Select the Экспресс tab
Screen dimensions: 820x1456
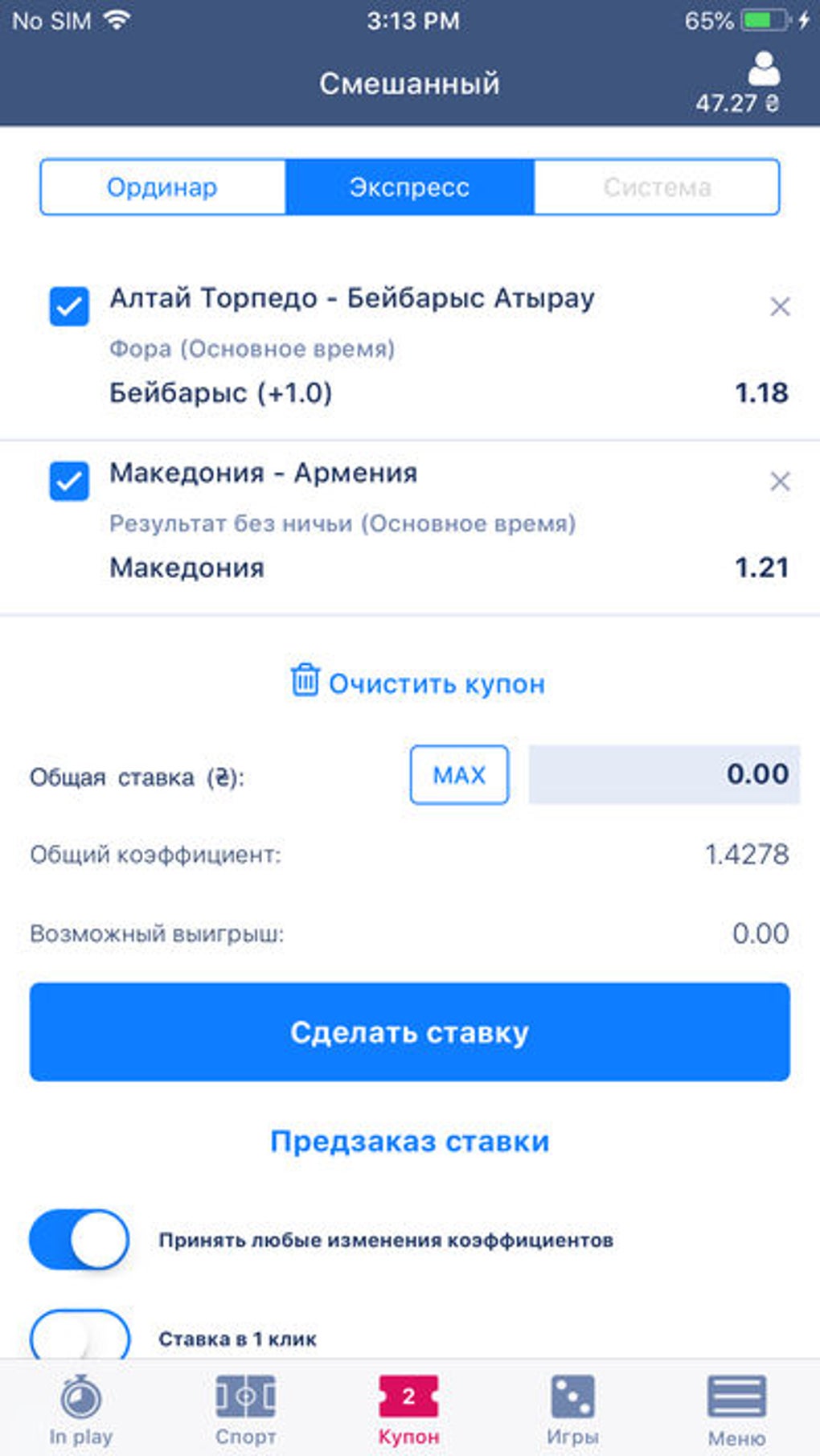(409, 187)
